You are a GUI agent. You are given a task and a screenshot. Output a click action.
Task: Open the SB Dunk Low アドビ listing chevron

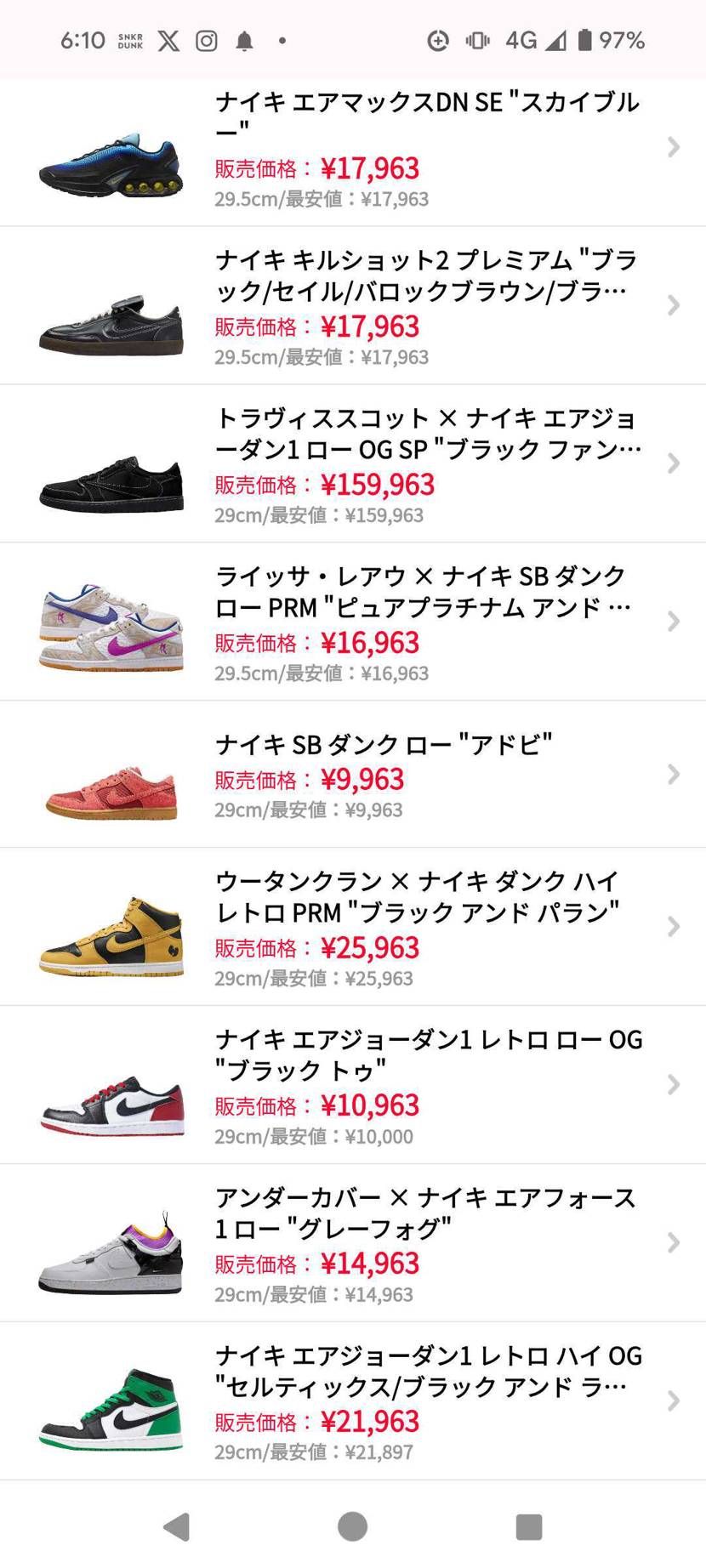(673, 774)
